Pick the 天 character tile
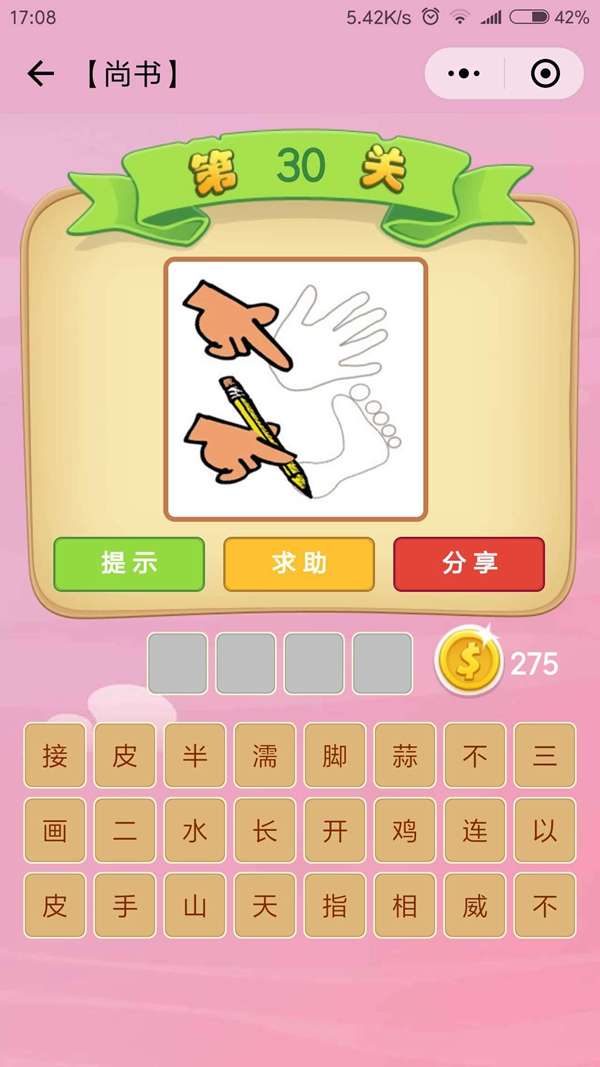 tap(265, 905)
